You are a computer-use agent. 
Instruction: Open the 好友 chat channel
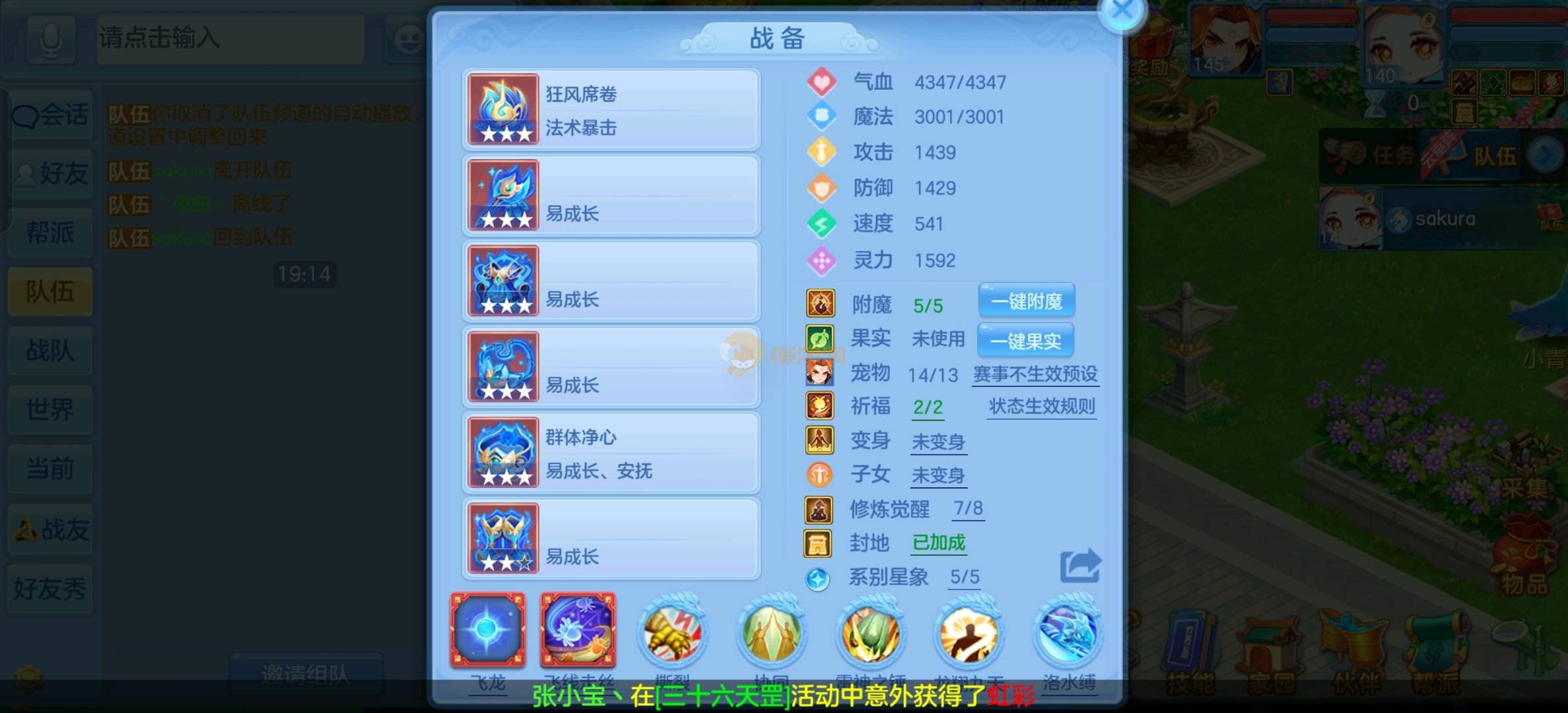click(50, 174)
